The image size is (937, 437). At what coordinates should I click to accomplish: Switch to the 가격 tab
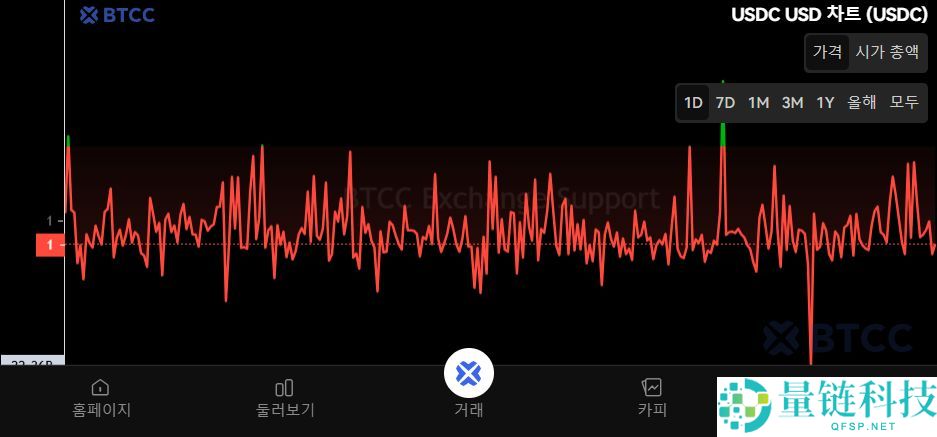coord(827,52)
